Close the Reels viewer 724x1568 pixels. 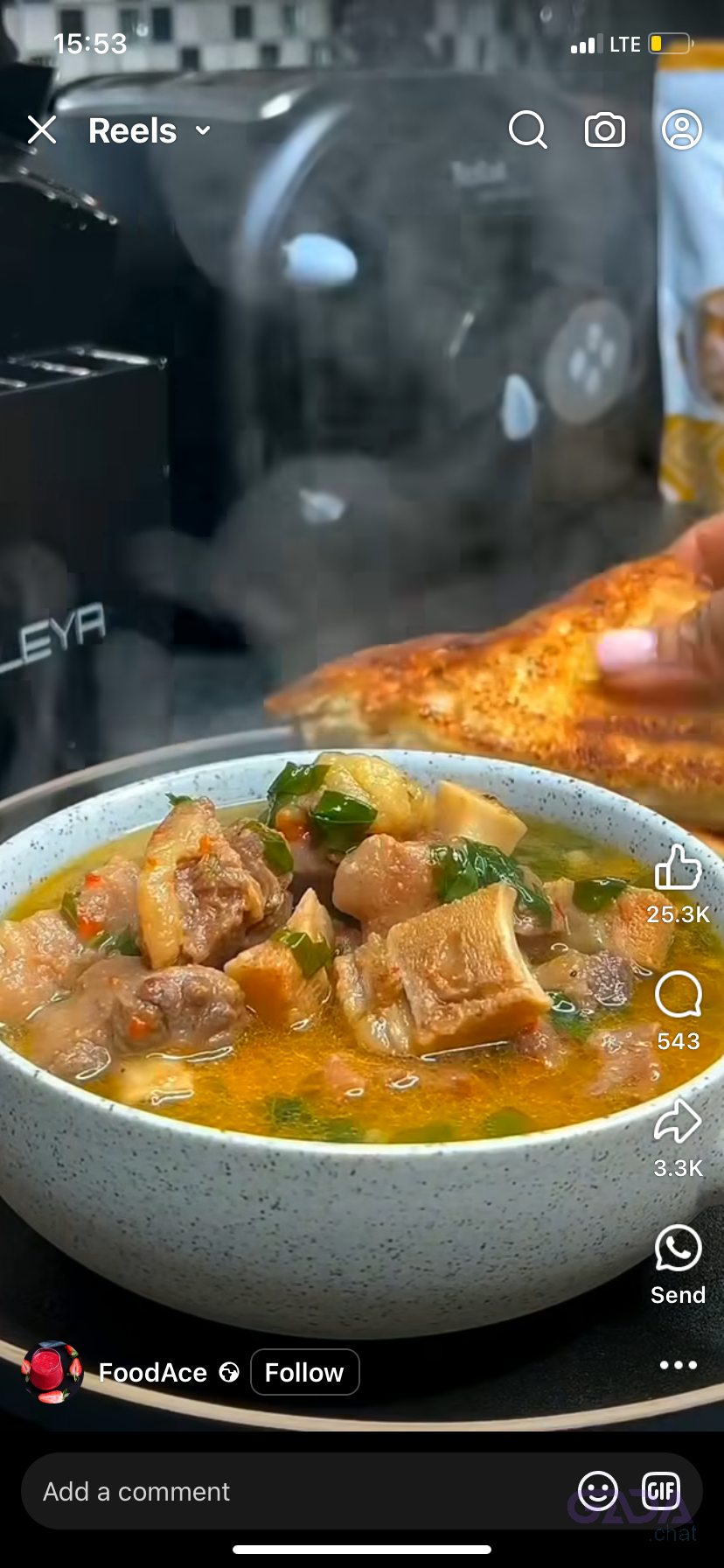pos(42,130)
